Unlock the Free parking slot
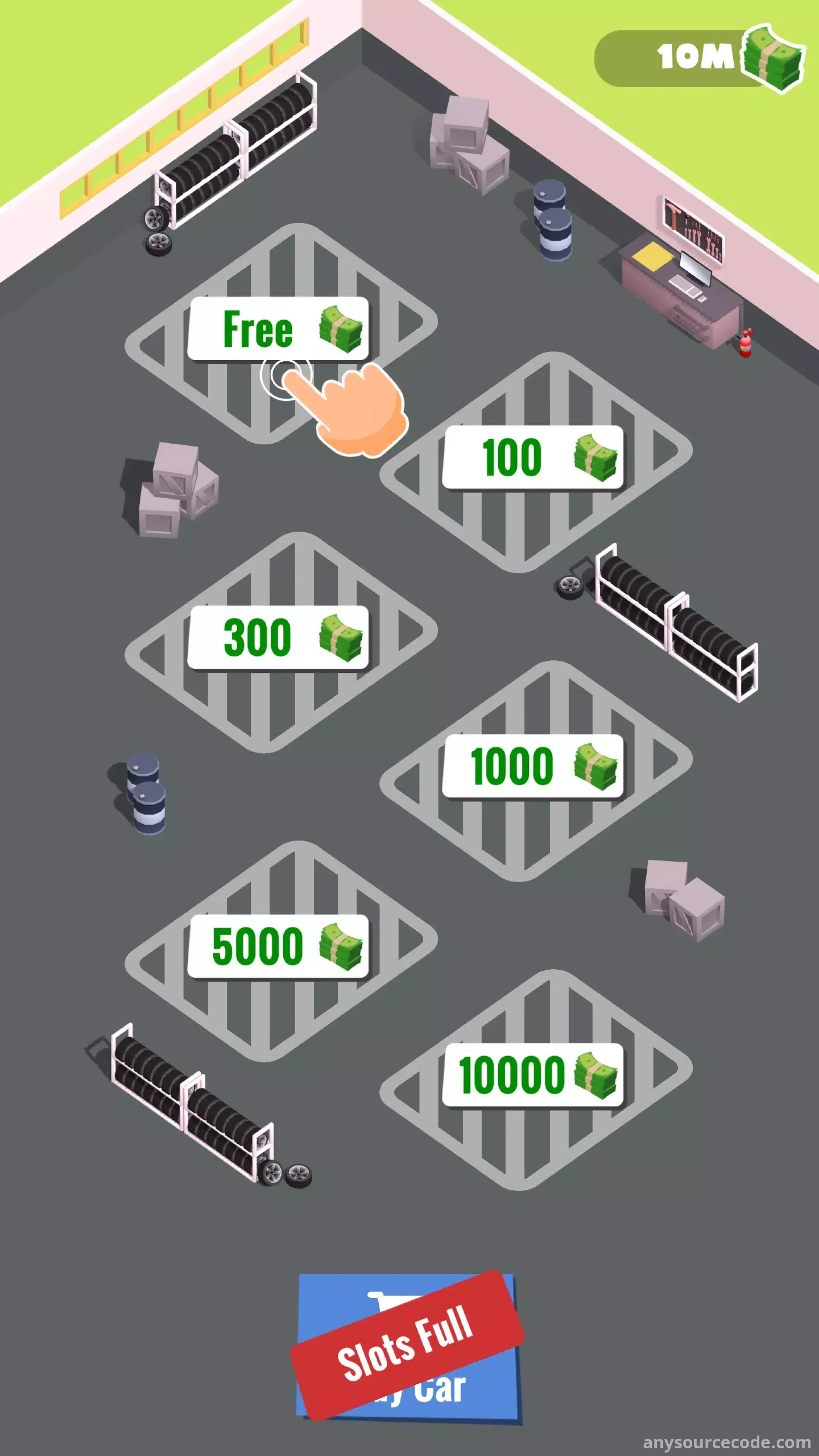Screen dimensions: 819x1456 (x=278, y=329)
